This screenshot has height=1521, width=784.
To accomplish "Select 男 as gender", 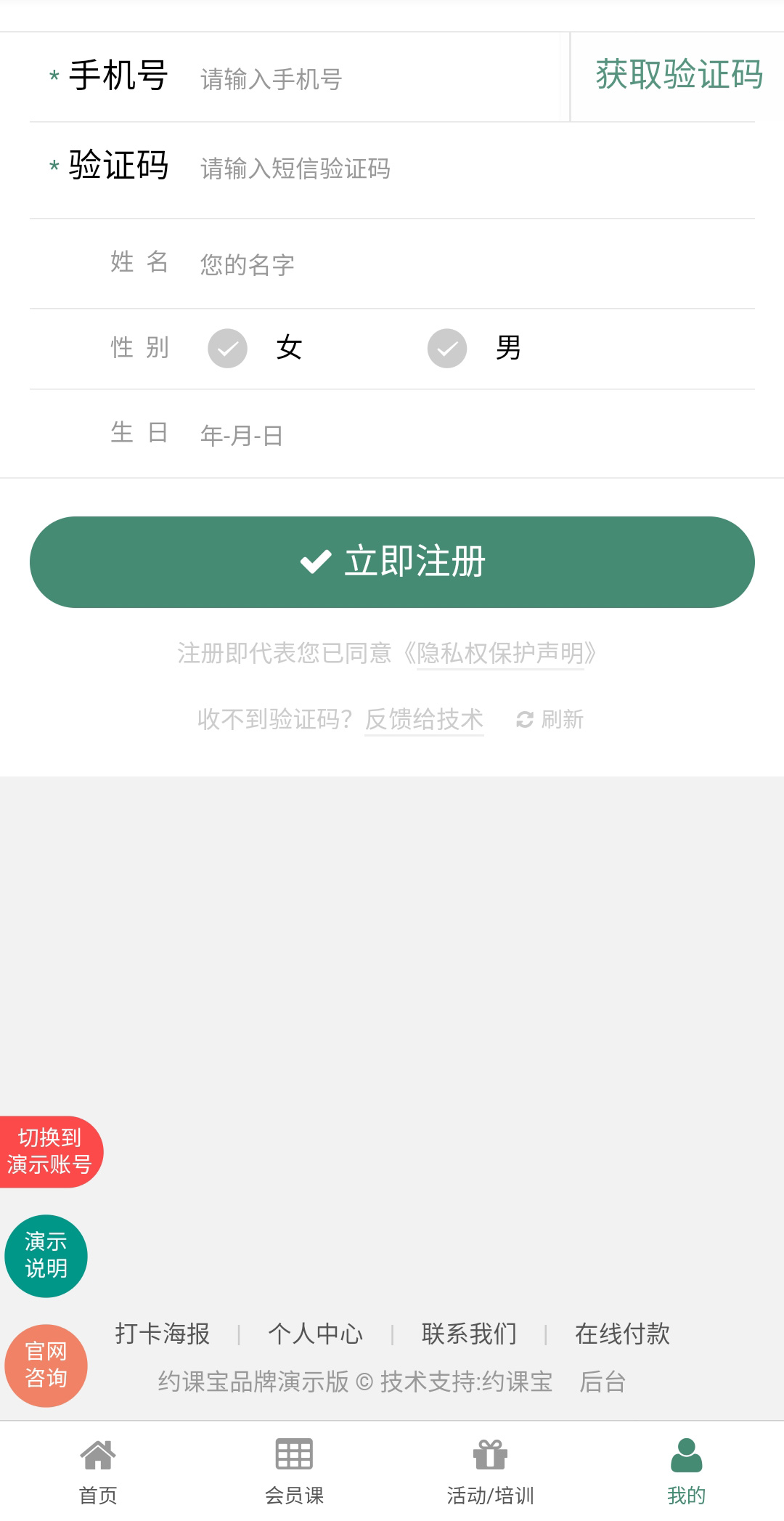I will 475,348.
